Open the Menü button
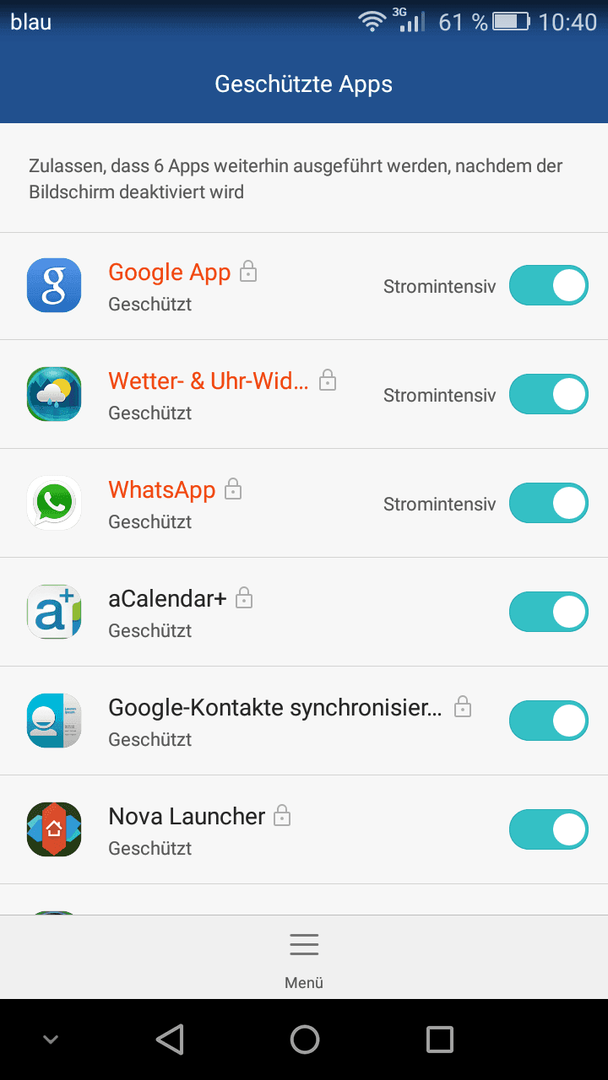Screen dimensions: 608x1080 click(x=304, y=959)
